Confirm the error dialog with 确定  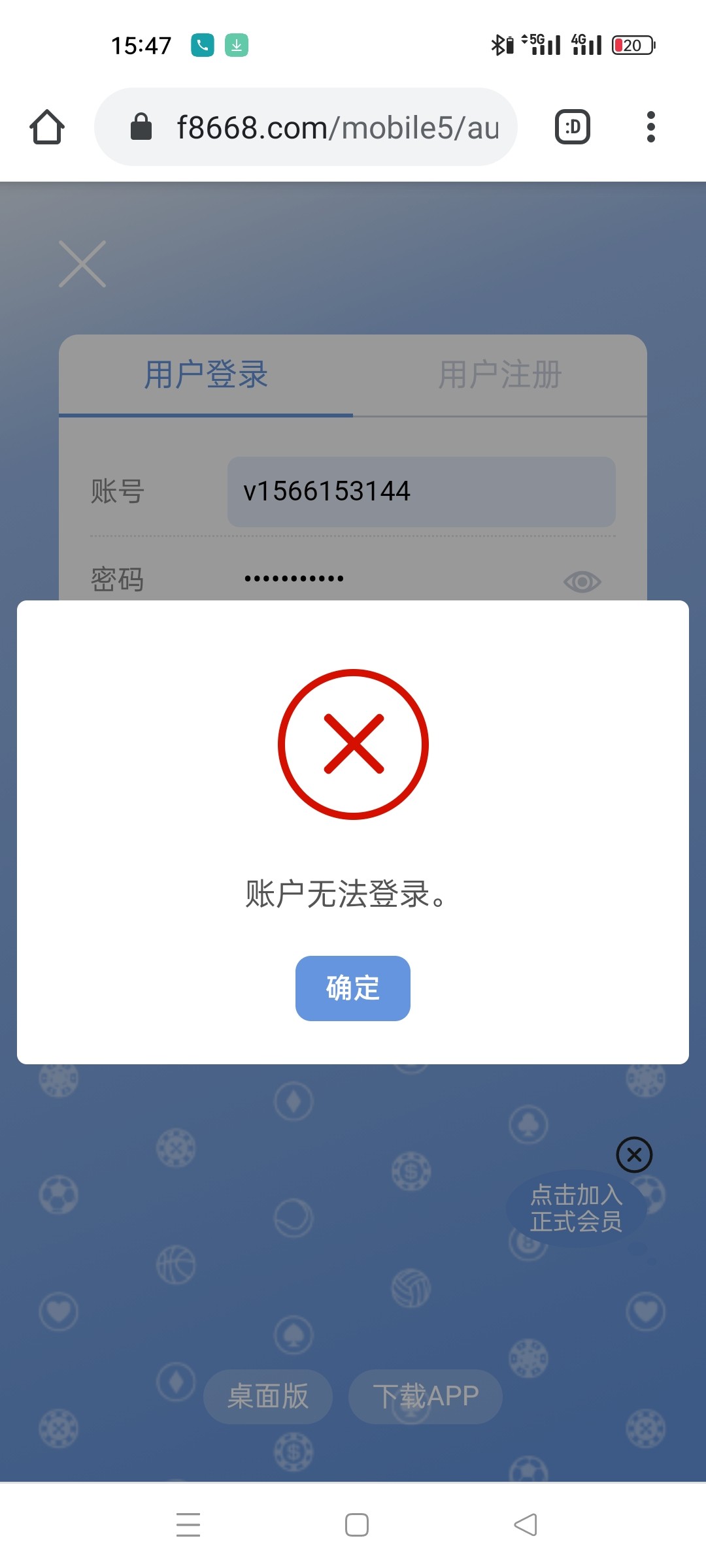tap(352, 988)
